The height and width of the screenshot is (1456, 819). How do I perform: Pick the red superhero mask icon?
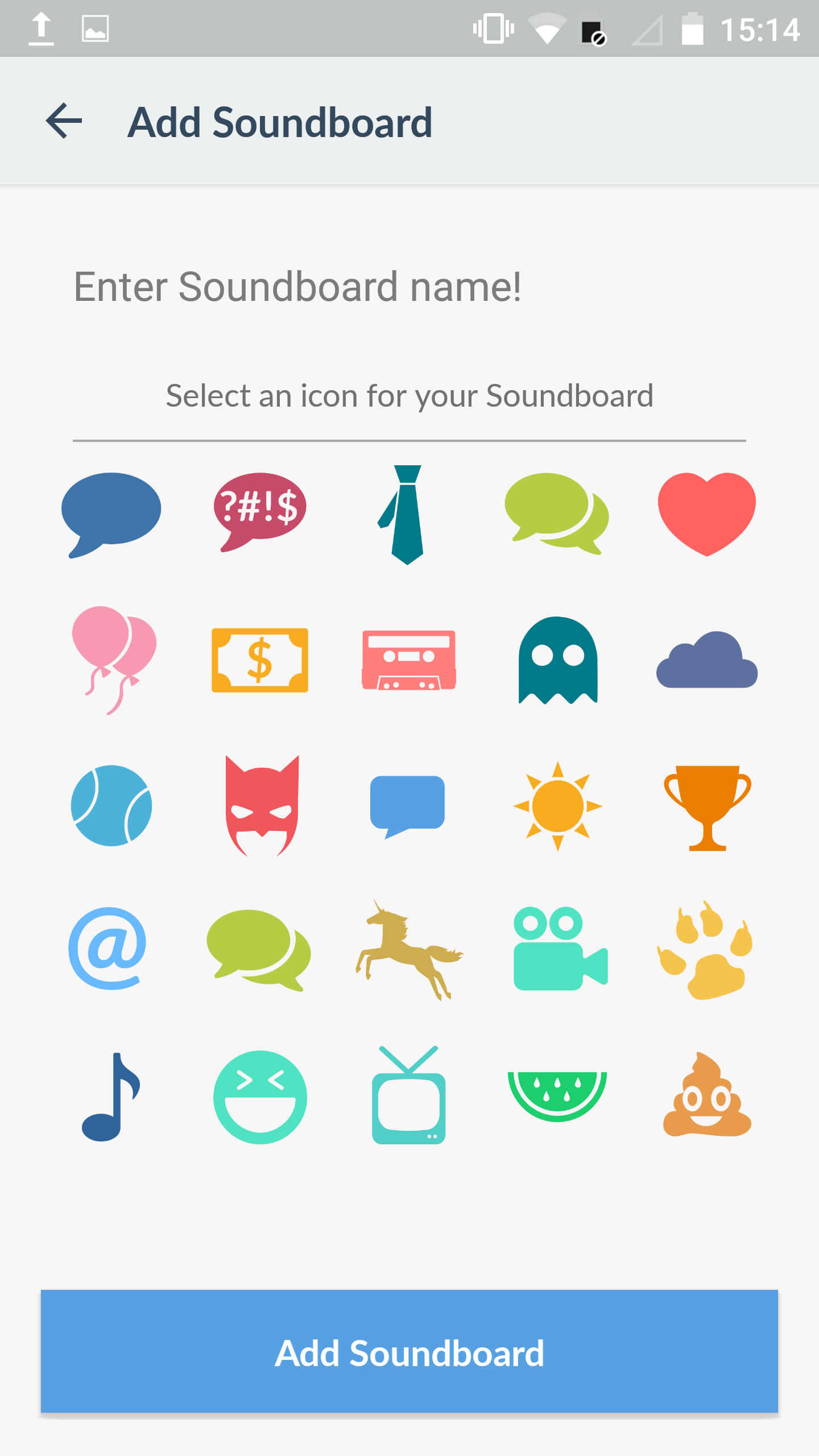pyautogui.click(x=262, y=805)
